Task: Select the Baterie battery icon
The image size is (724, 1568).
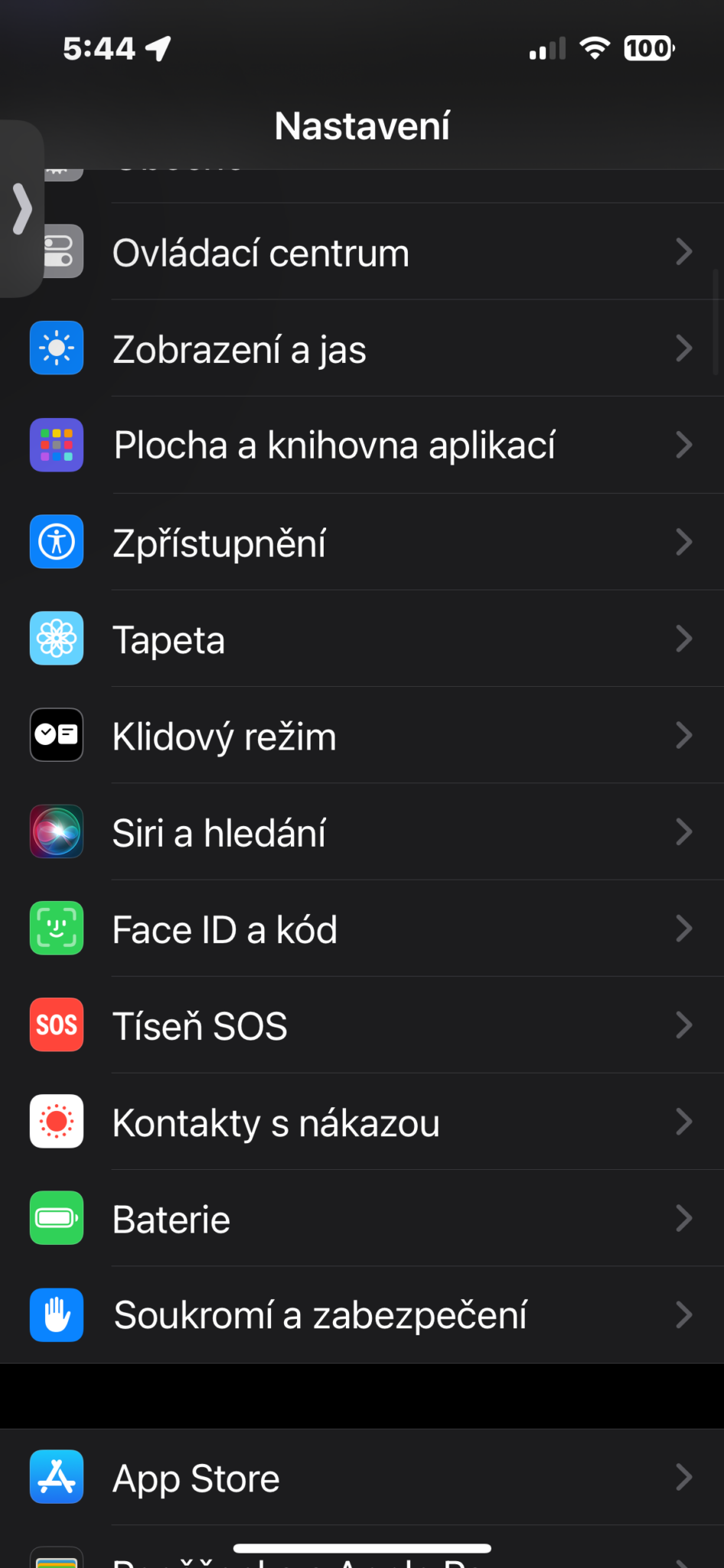Action: (57, 1218)
